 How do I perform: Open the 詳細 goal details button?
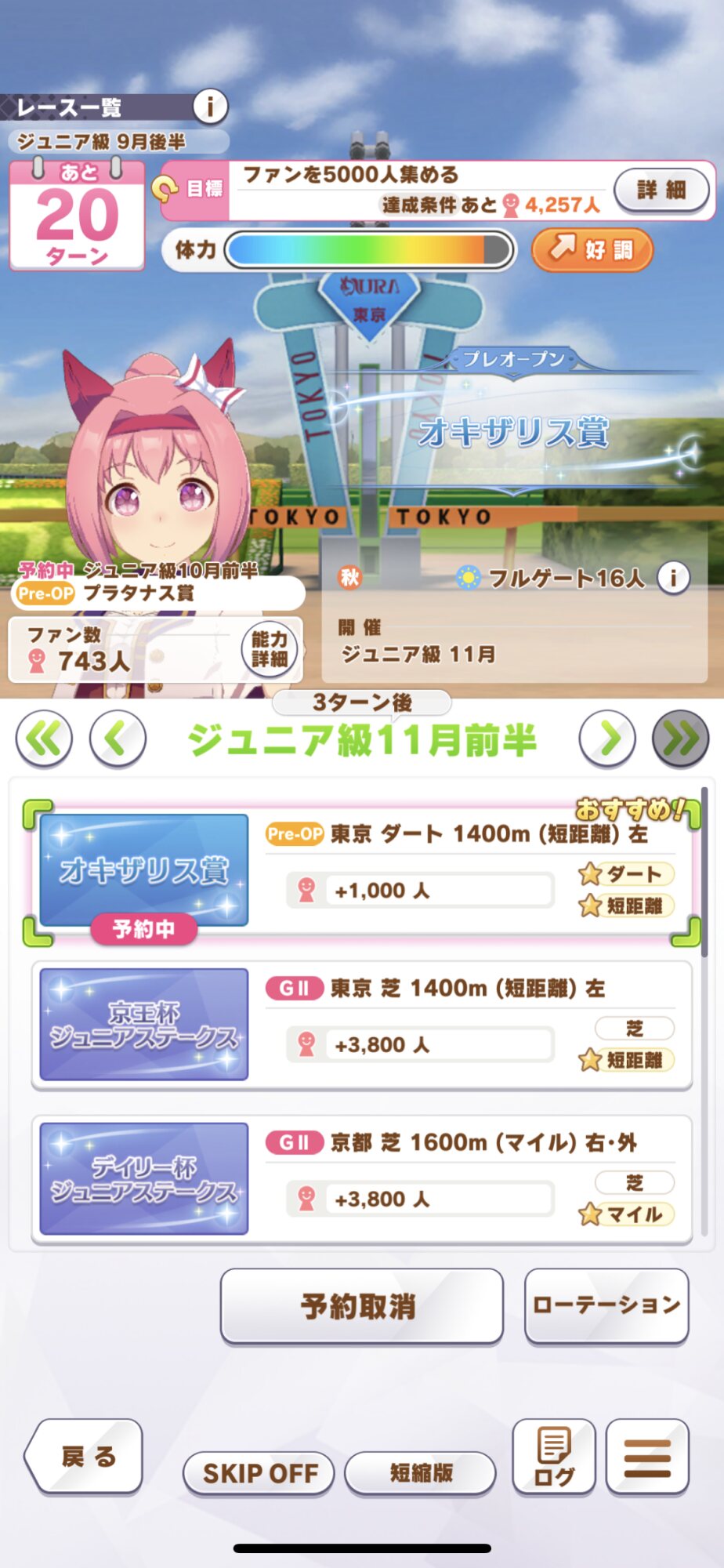pos(662,190)
